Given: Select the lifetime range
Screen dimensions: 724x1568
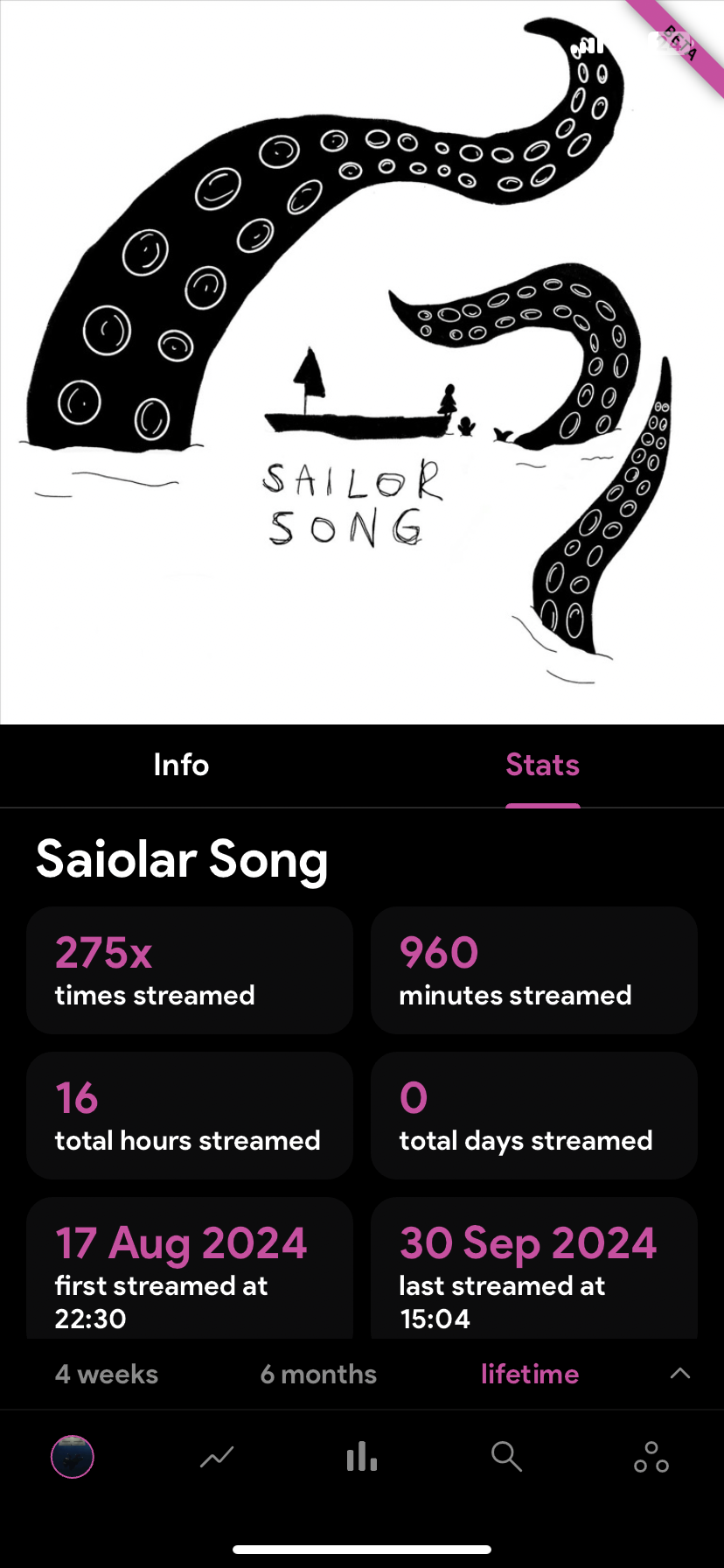Looking at the screenshot, I should tap(530, 1375).
